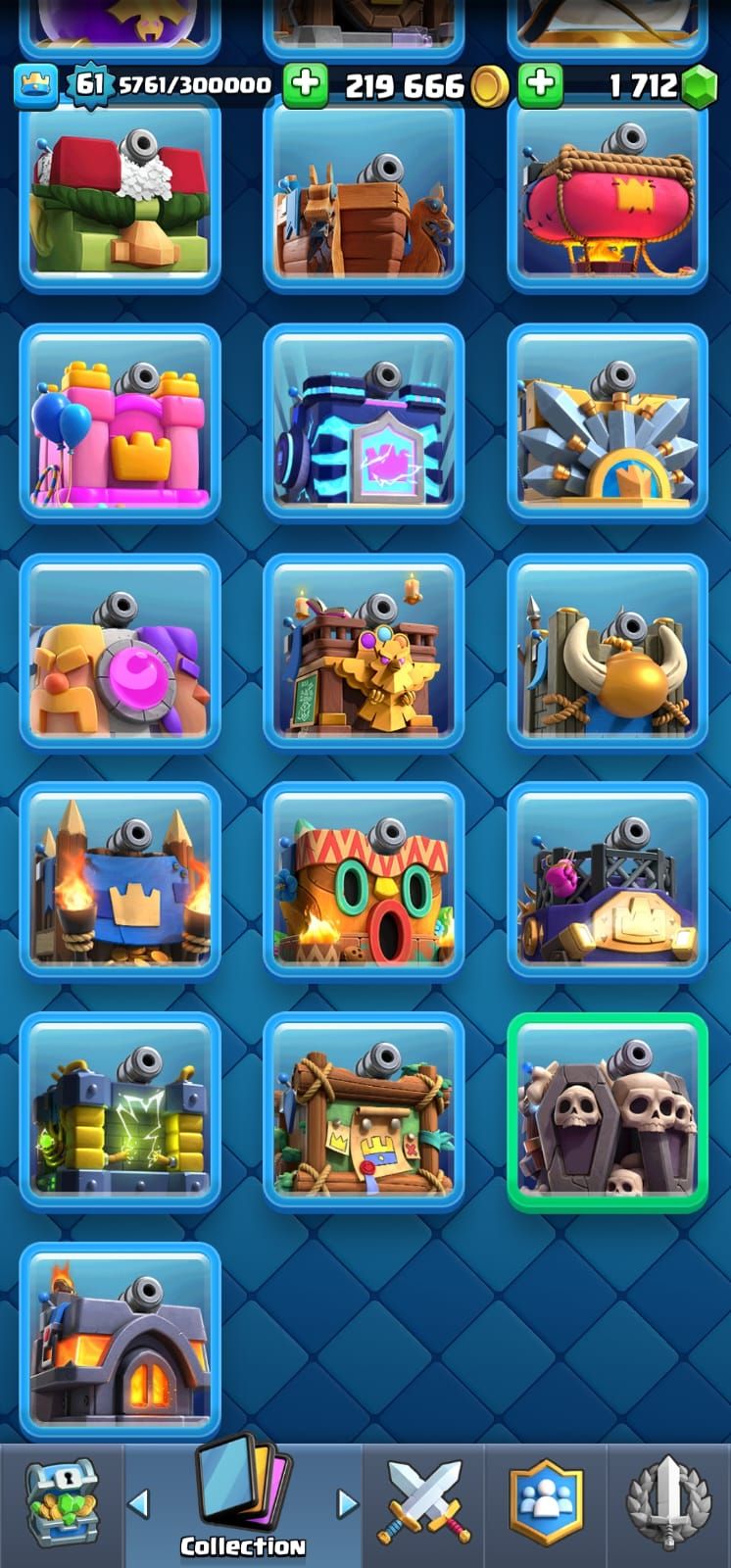Viewport: 731px width, 1568px height.
Task: Select the pink bouncy castle tower skin
Action: pos(120,422)
